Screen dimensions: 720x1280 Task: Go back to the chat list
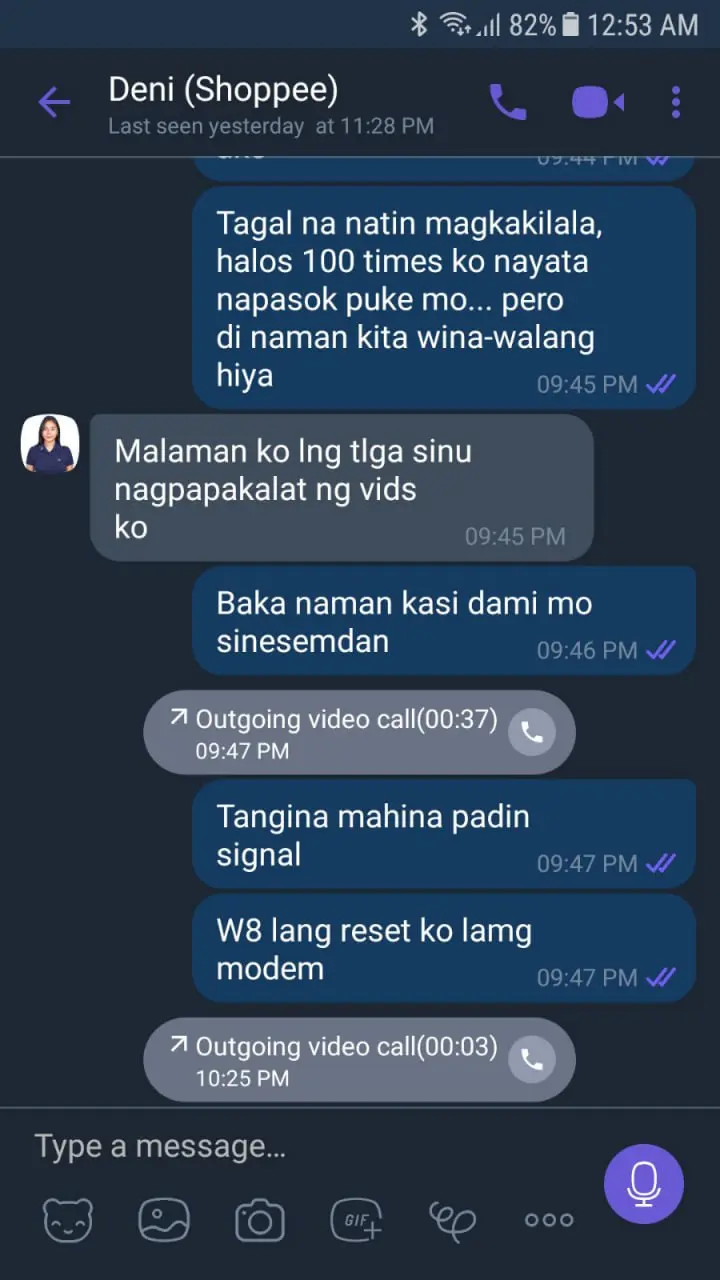[x=54, y=102]
